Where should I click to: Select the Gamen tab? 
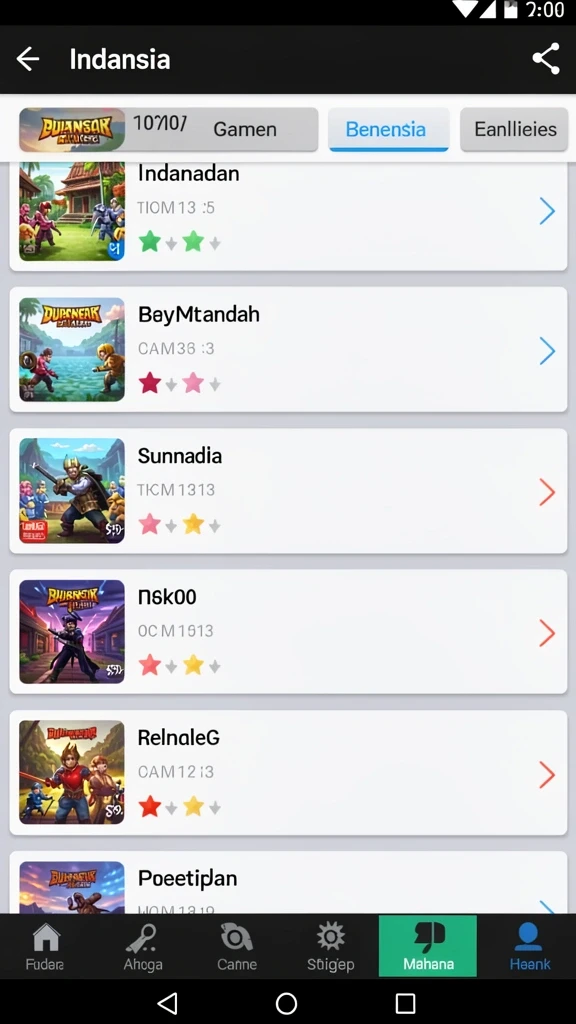click(168, 129)
